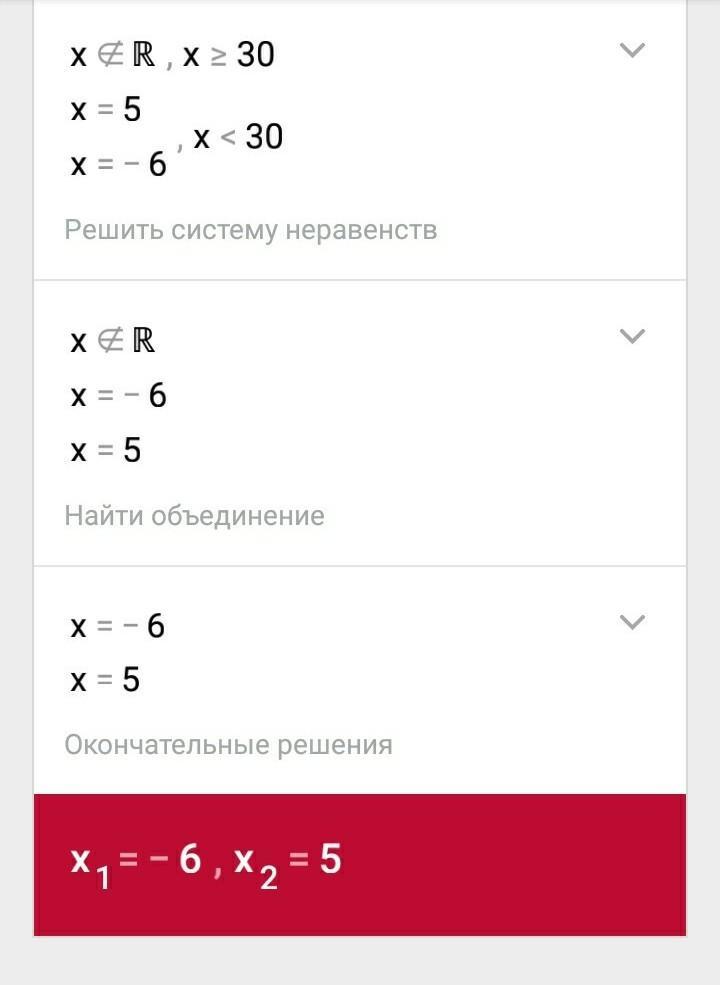720x985 pixels.
Task: Expand the "Найти объединение" step chevron
Action: 632,336
